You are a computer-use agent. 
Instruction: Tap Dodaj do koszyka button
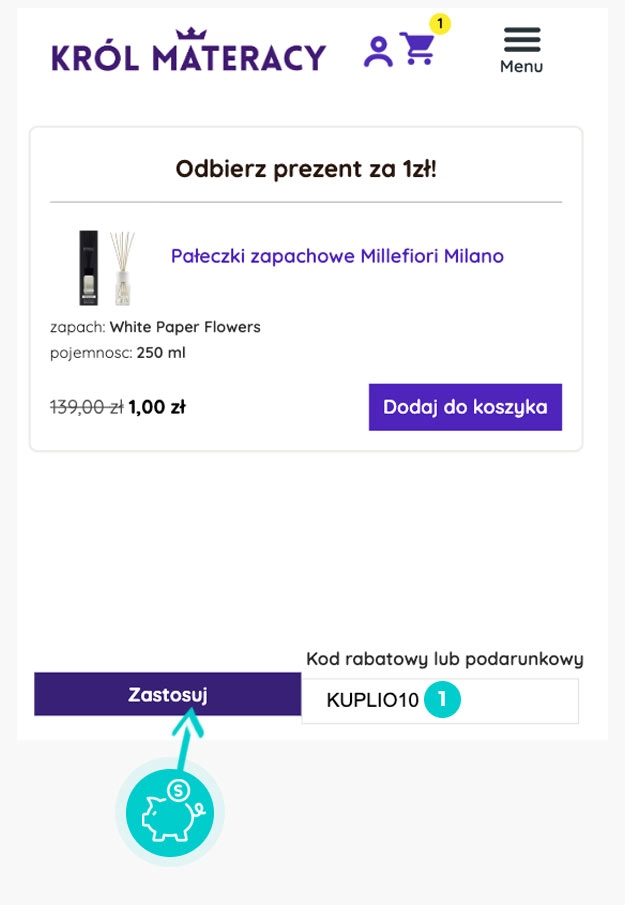pyautogui.click(x=465, y=407)
